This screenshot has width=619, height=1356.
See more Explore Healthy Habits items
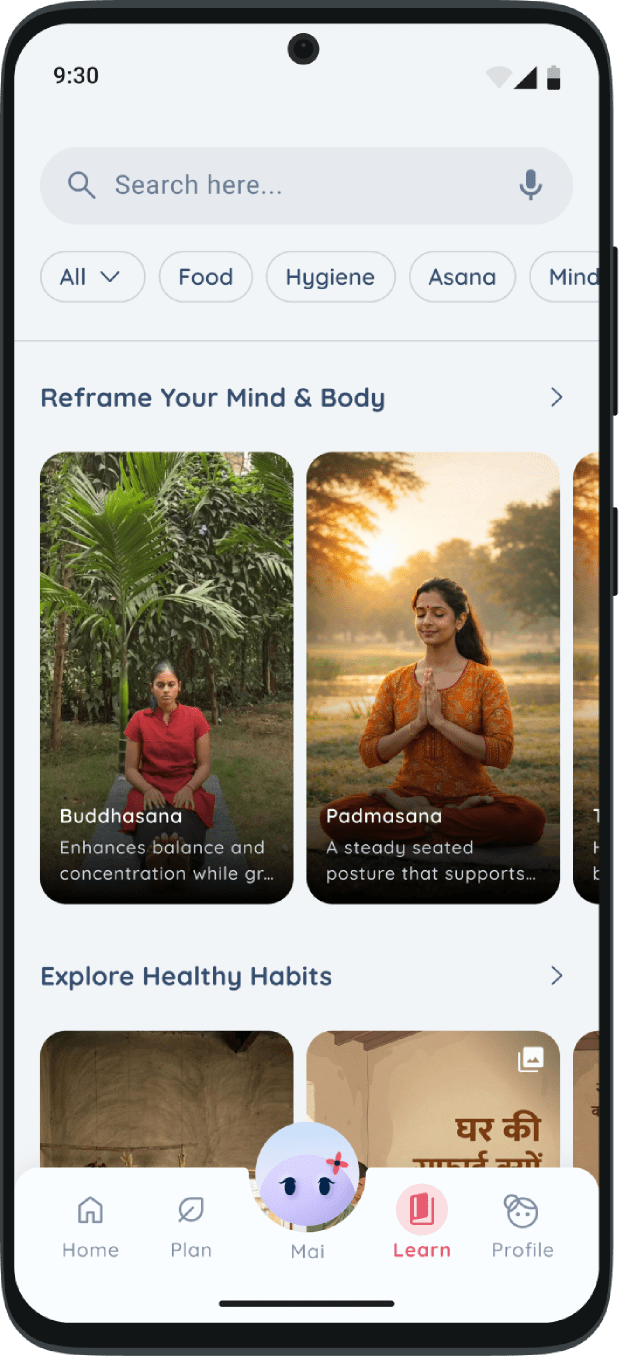tap(557, 976)
